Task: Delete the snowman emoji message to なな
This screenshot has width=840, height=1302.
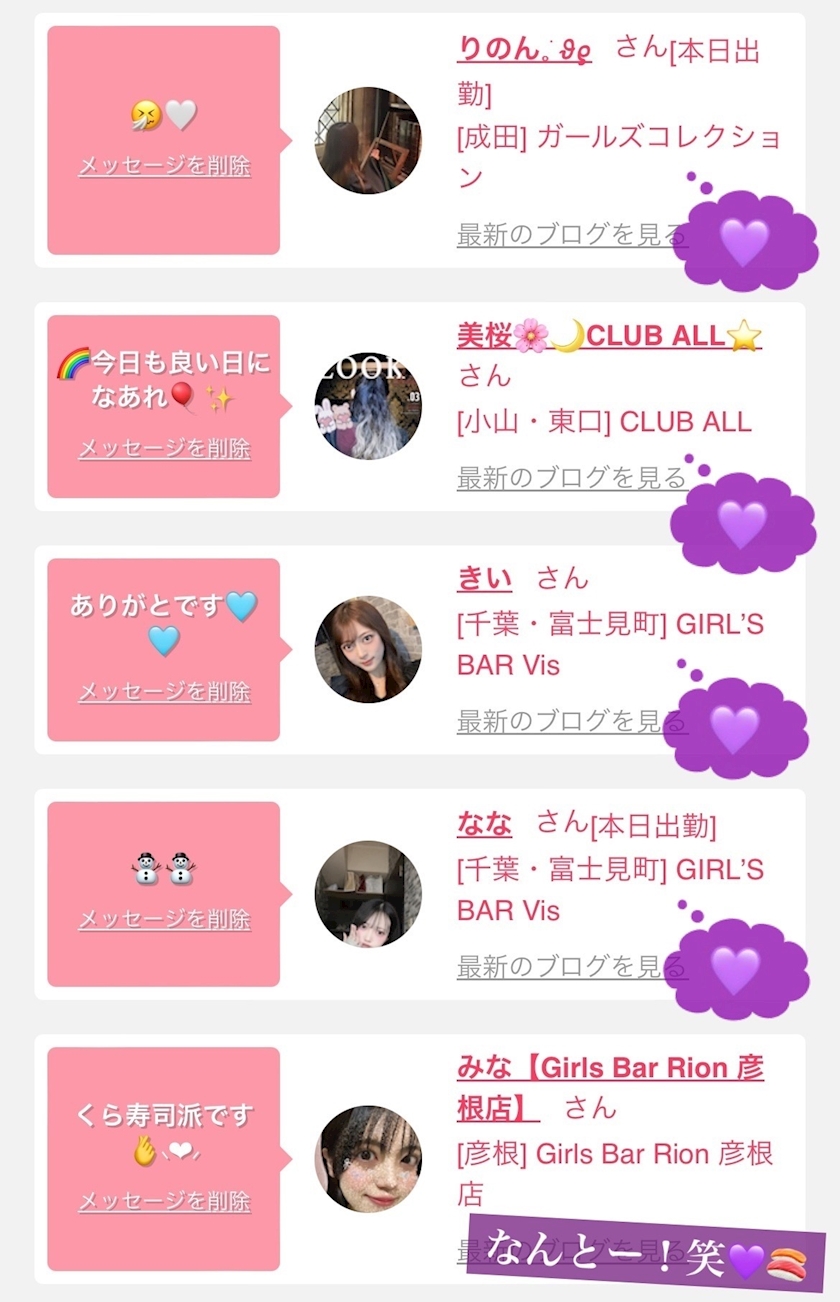Action: (x=164, y=919)
